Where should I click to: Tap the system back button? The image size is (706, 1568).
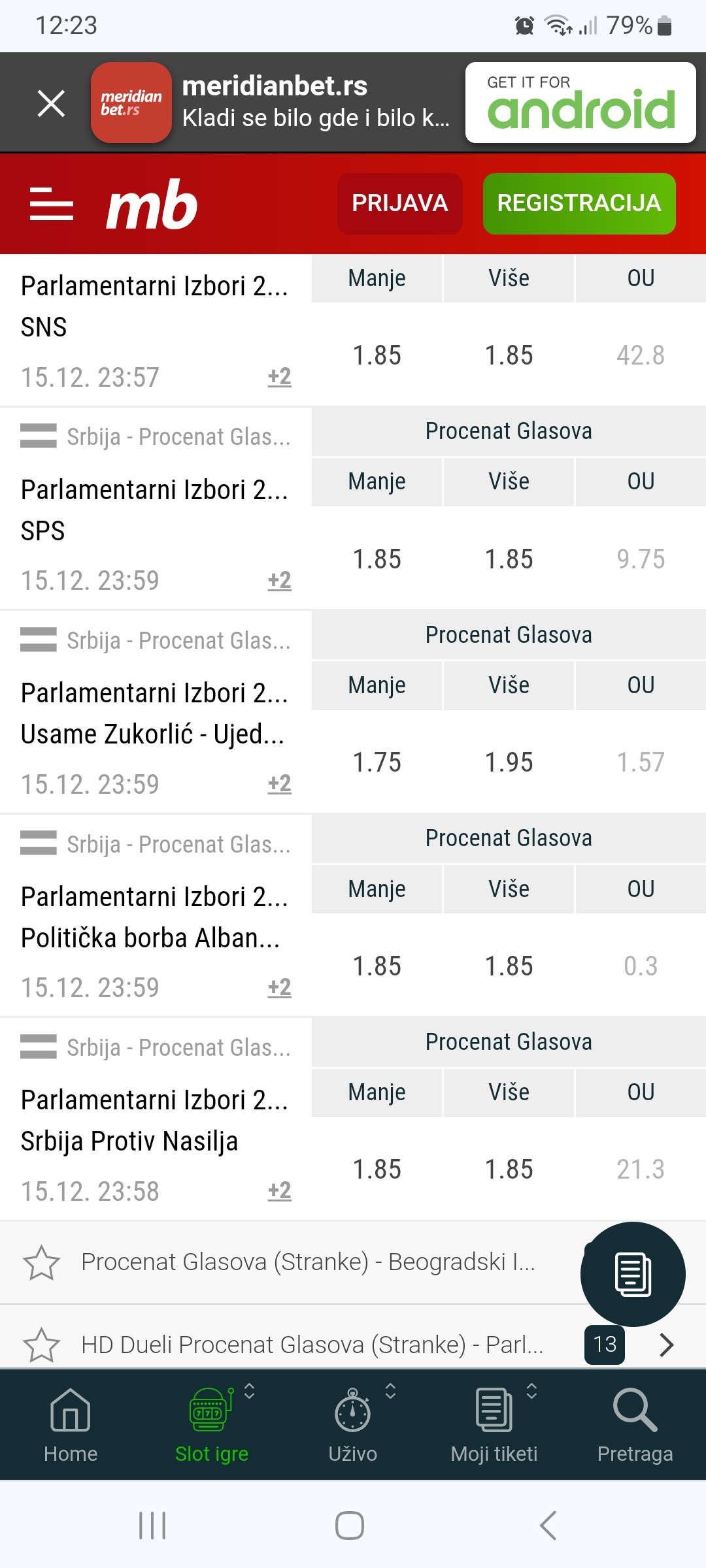pyautogui.click(x=548, y=1526)
